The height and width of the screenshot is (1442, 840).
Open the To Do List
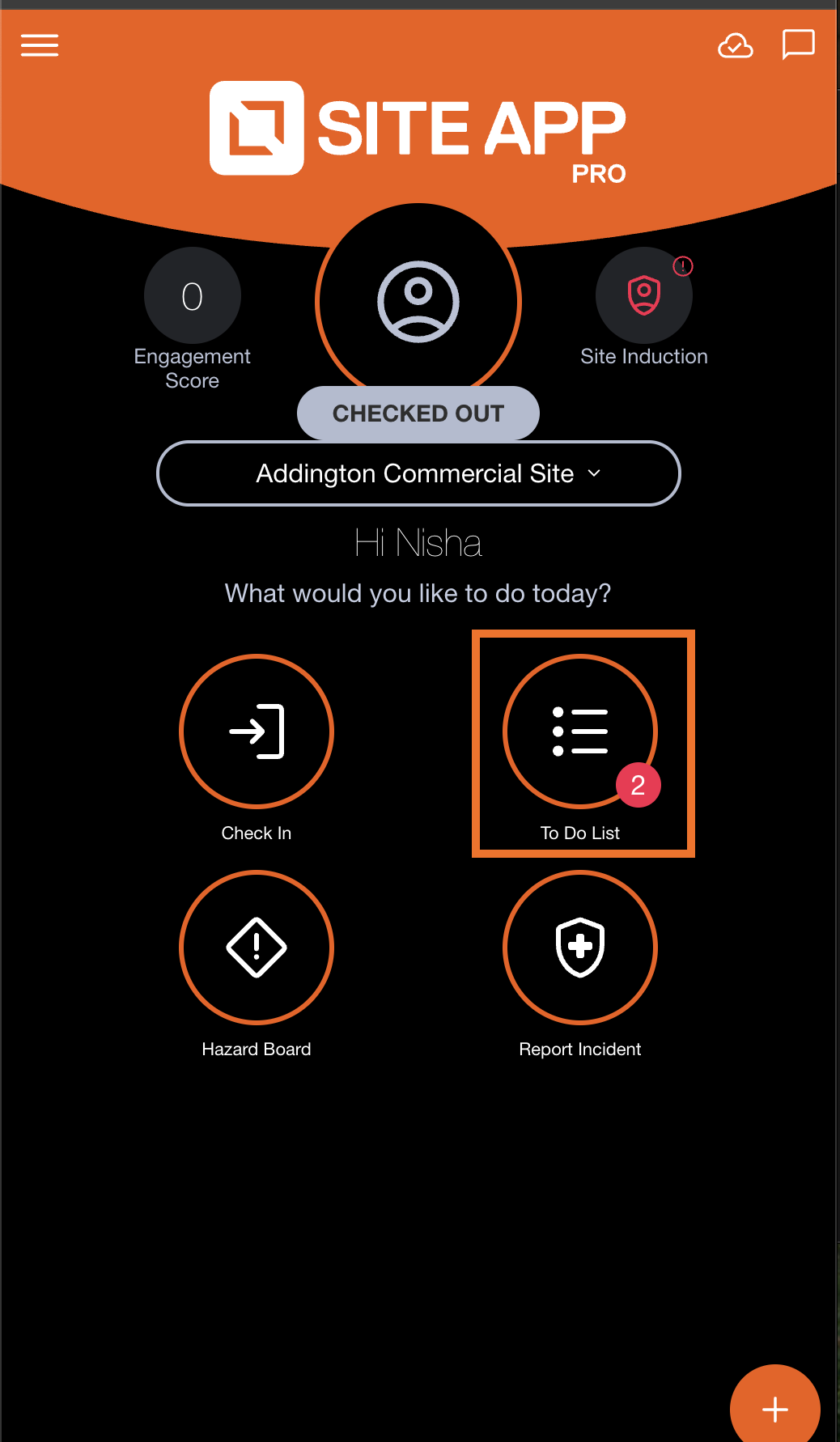coord(580,732)
